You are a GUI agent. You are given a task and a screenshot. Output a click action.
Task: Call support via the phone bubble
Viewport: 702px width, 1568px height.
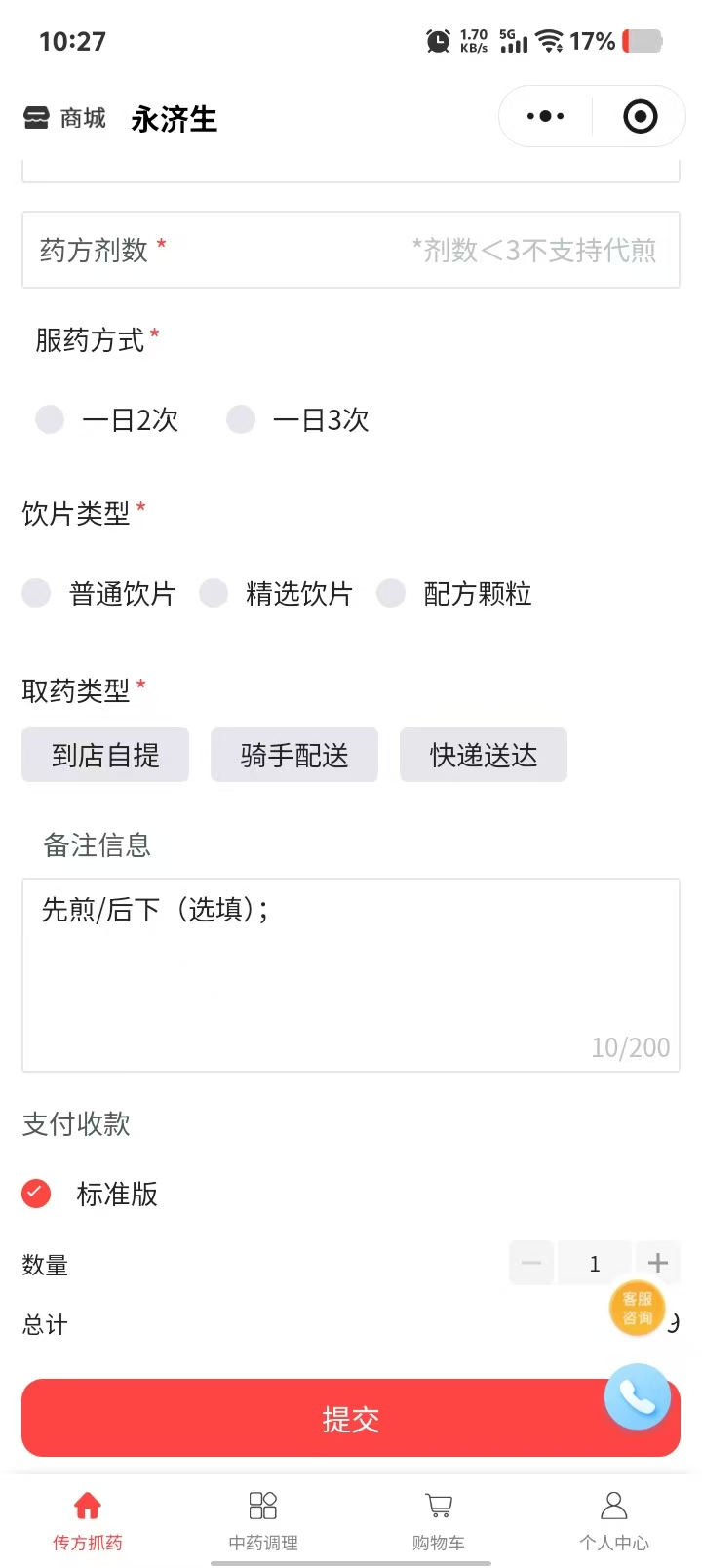pos(638,1397)
